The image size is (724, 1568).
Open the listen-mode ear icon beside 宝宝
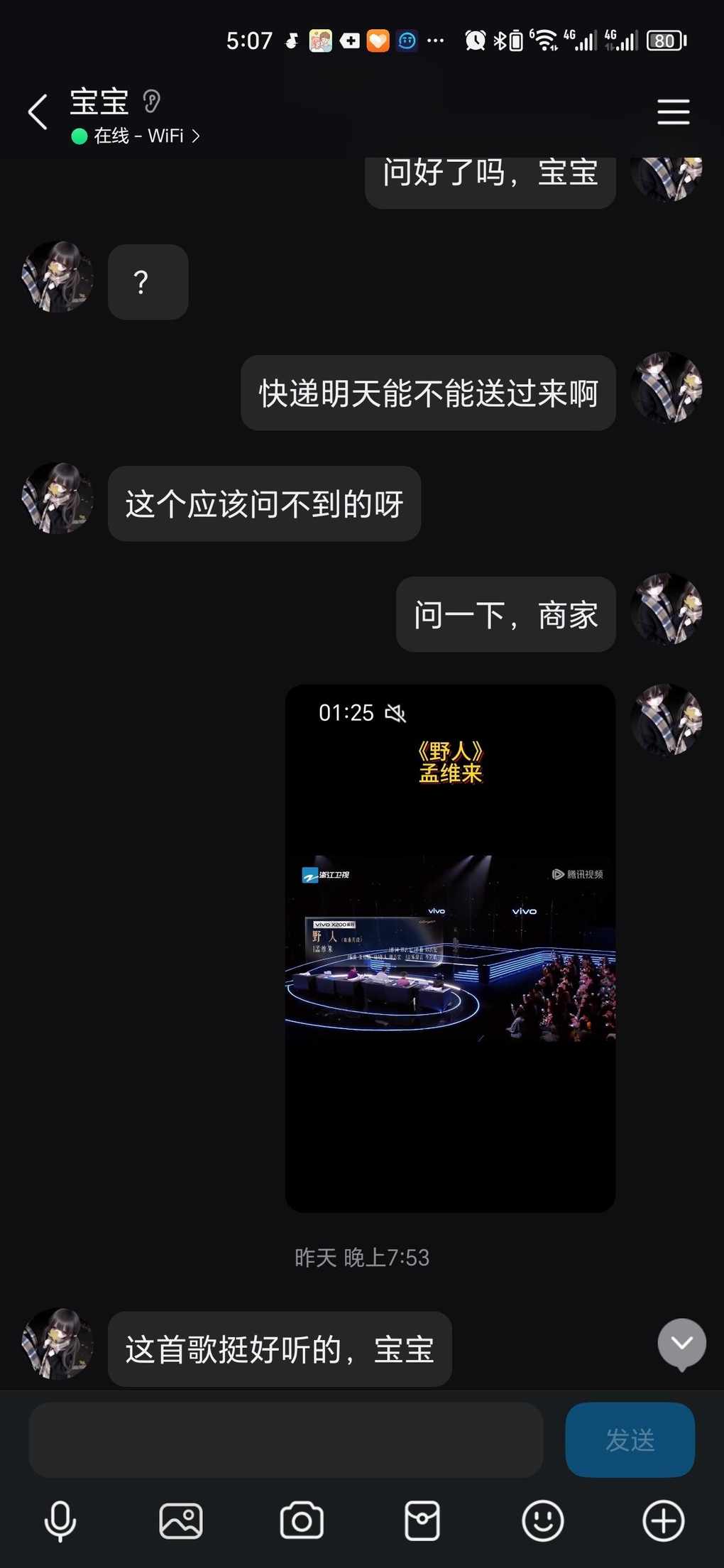[151, 102]
